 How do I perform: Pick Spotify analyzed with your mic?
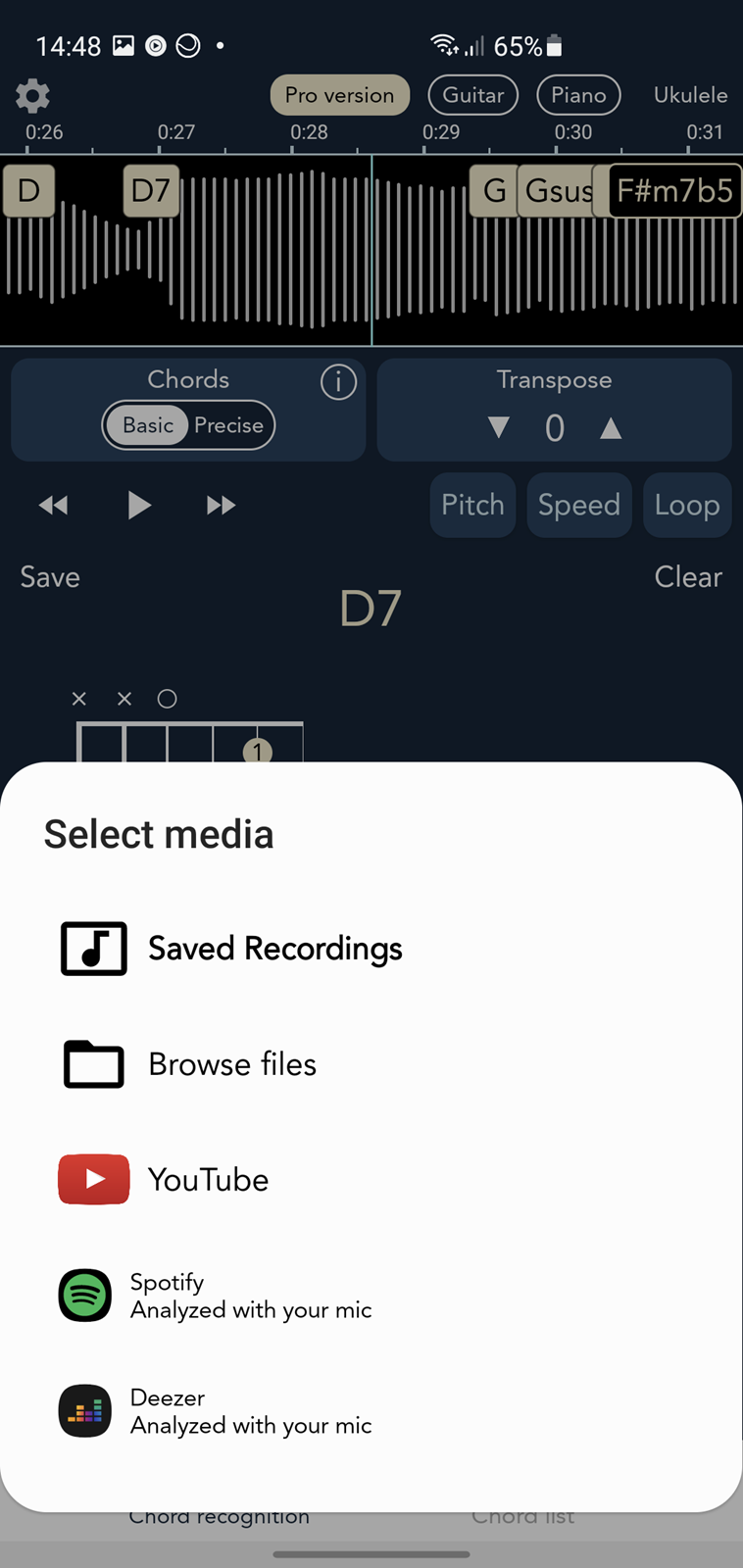(x=371, y=1296)
